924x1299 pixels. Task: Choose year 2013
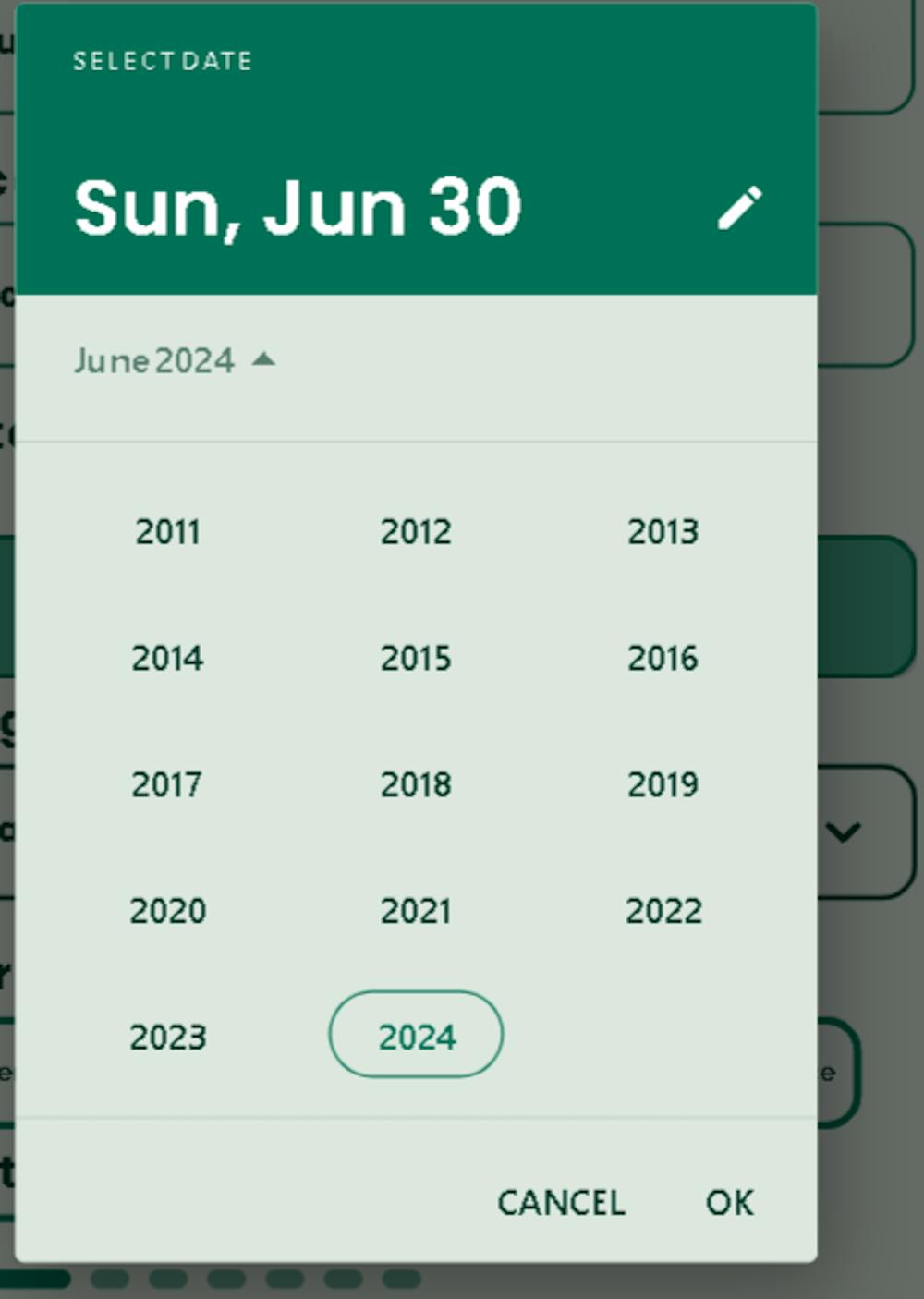(x=663, y=532)
